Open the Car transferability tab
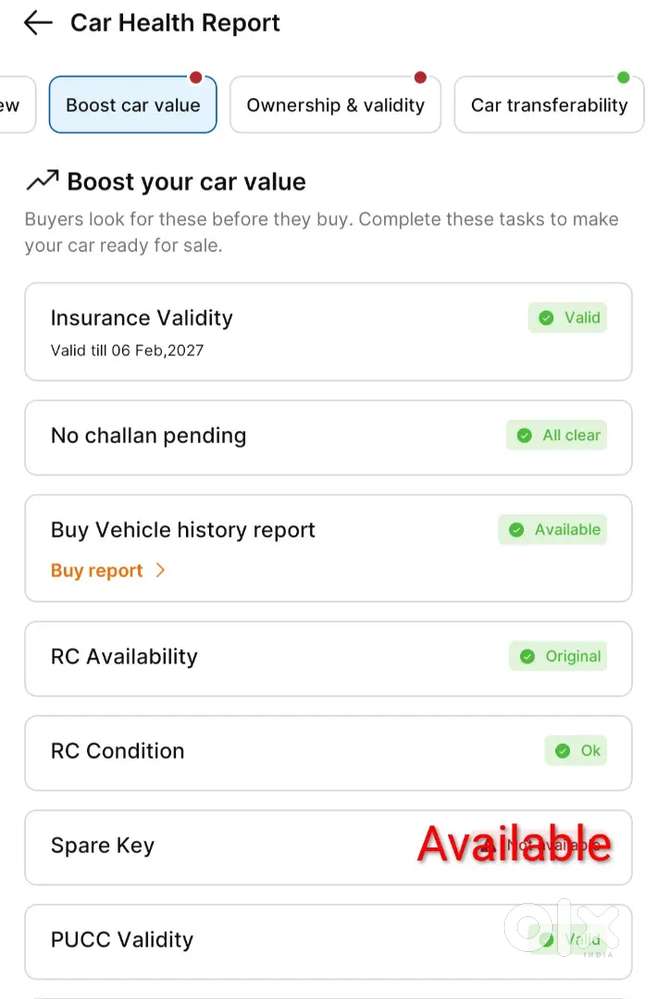 (549, 105)
